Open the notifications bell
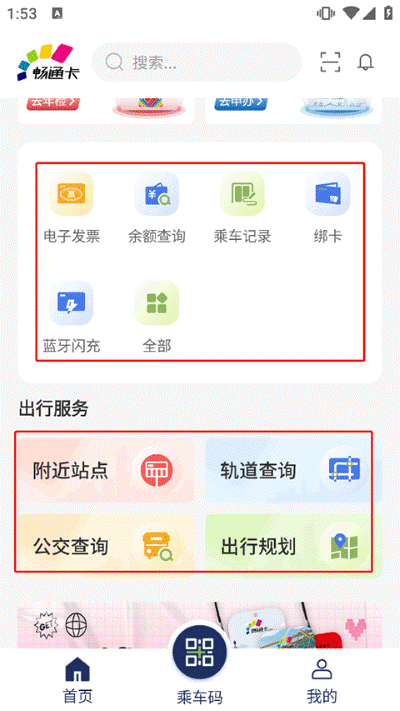This screenshot has height=711, width=400. tap(365, 62)
